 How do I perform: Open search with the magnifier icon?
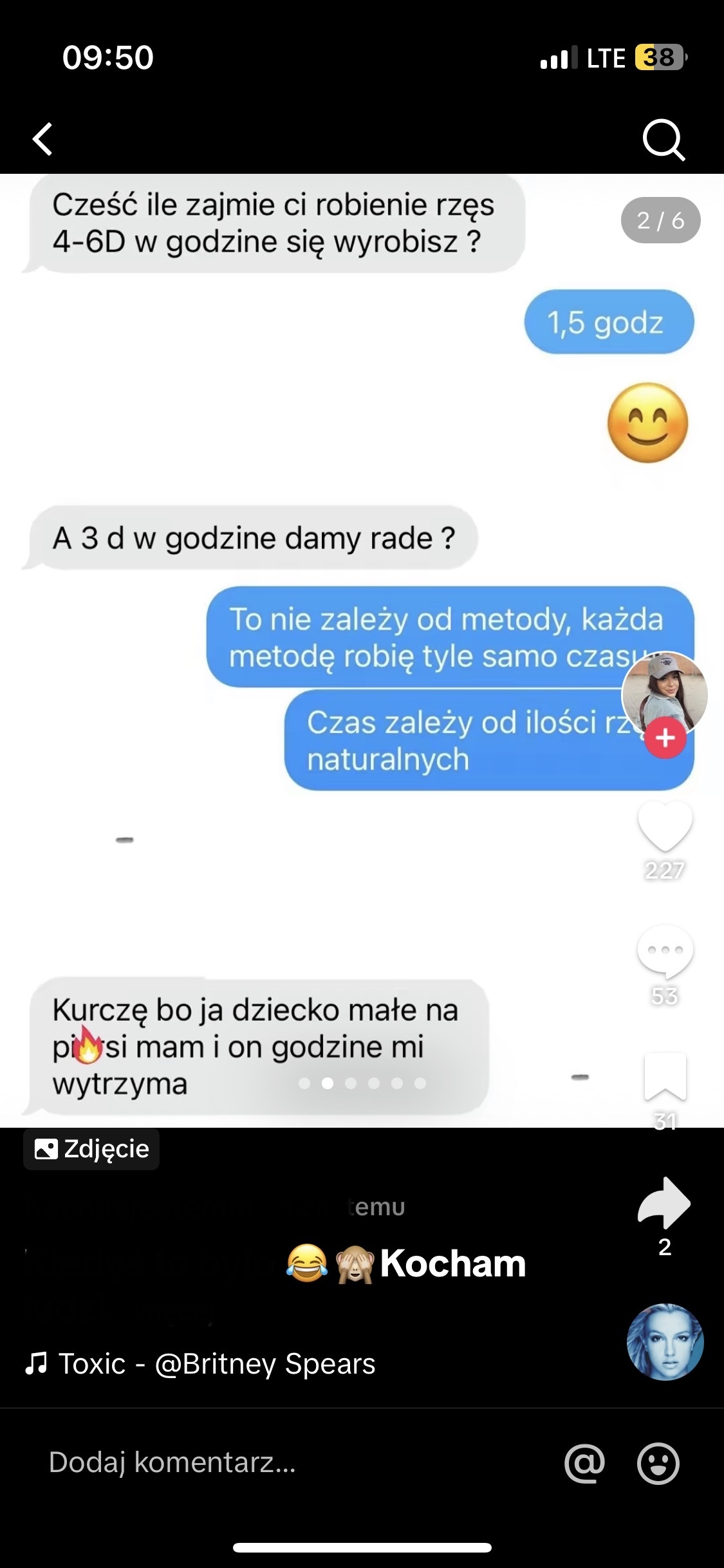point(663,139)
